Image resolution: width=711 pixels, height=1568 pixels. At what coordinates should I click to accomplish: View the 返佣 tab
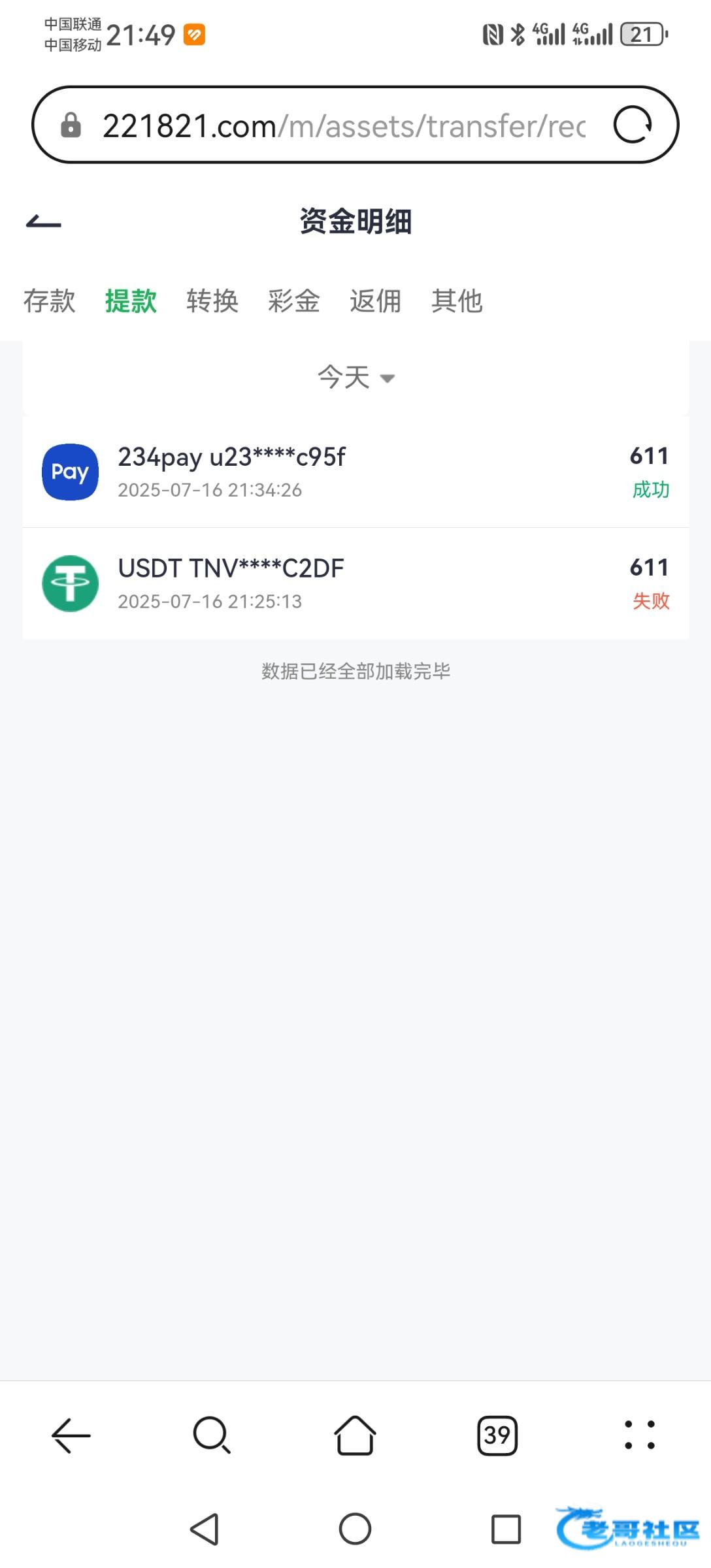375,301
